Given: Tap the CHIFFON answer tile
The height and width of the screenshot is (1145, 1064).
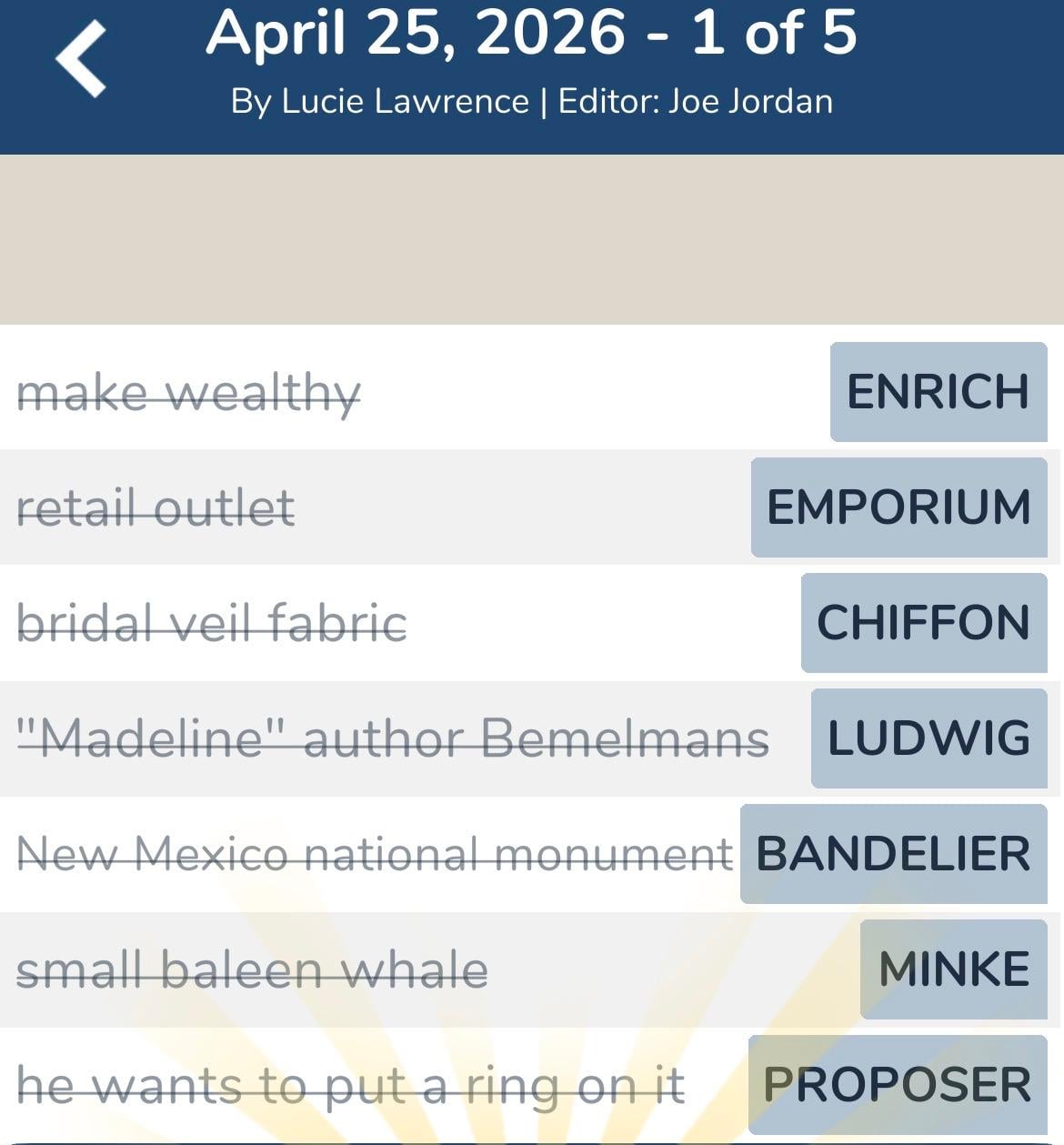Looking at the screenshot, I should (922, 624).
